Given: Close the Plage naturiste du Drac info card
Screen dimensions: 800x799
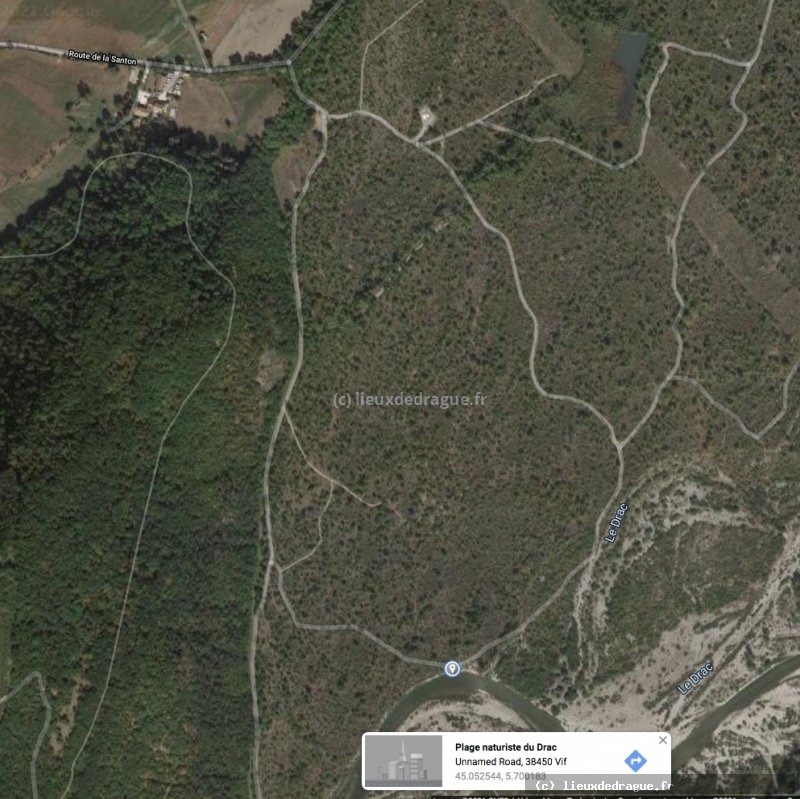Looking at the screenshot, I should [x=662, y=740].
